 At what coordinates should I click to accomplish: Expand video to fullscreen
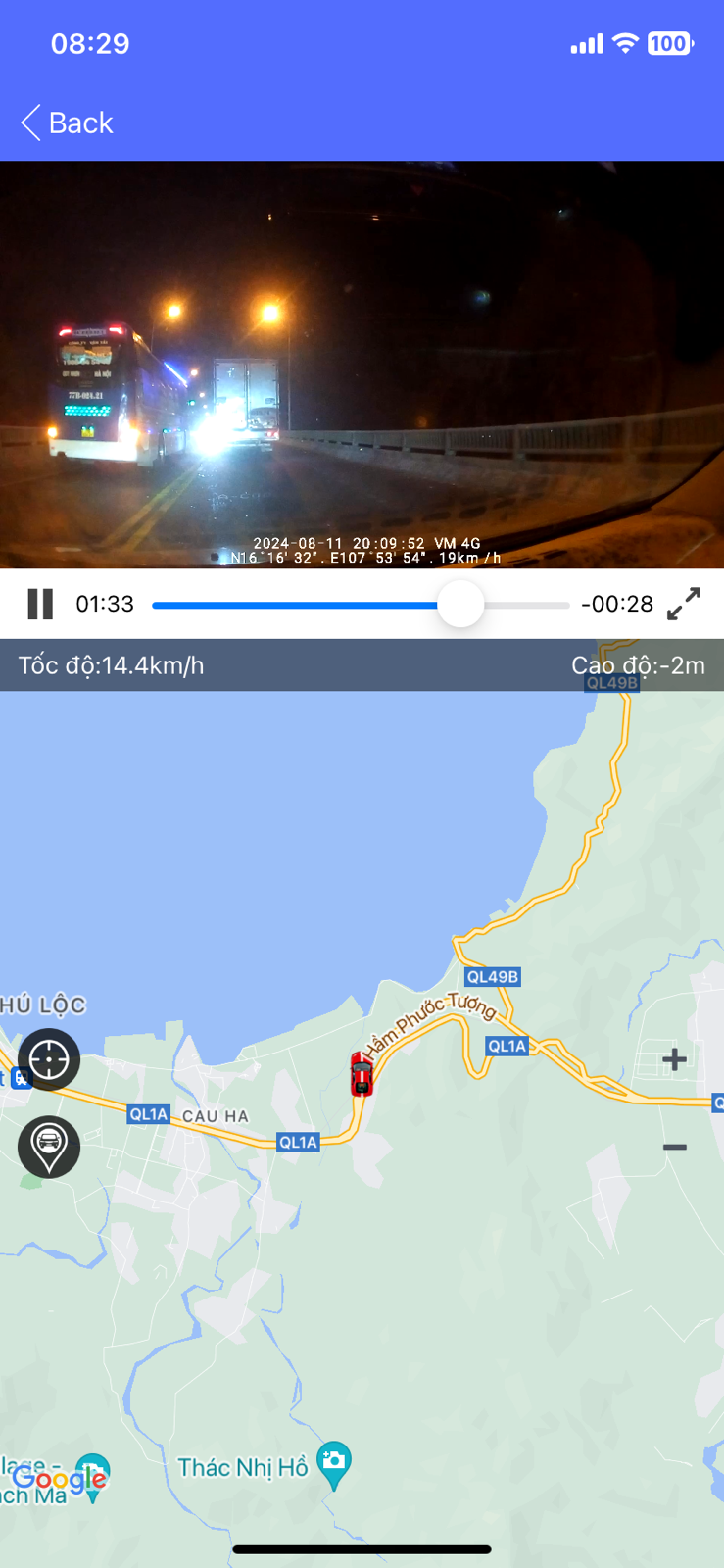coord(683,604)
